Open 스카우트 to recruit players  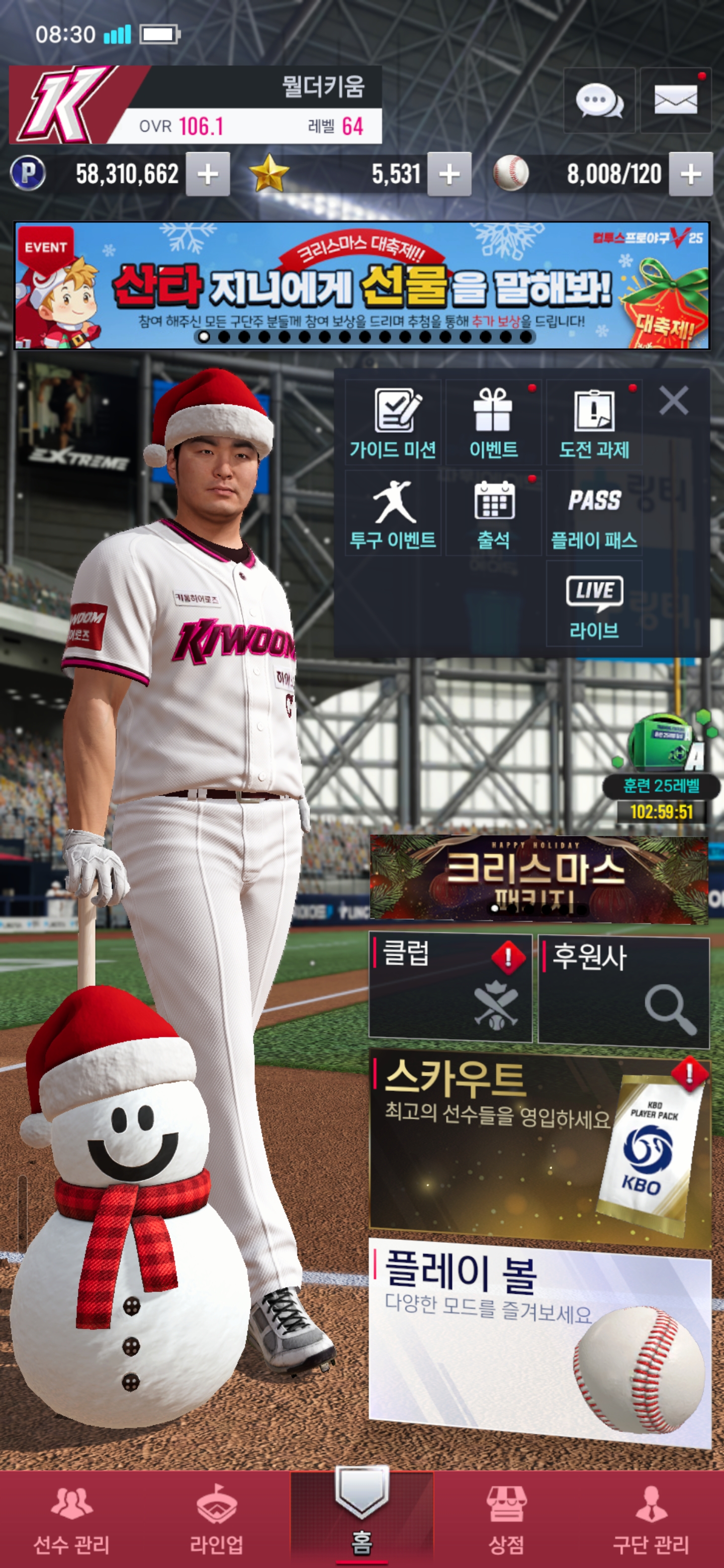tap(539, 1145)
